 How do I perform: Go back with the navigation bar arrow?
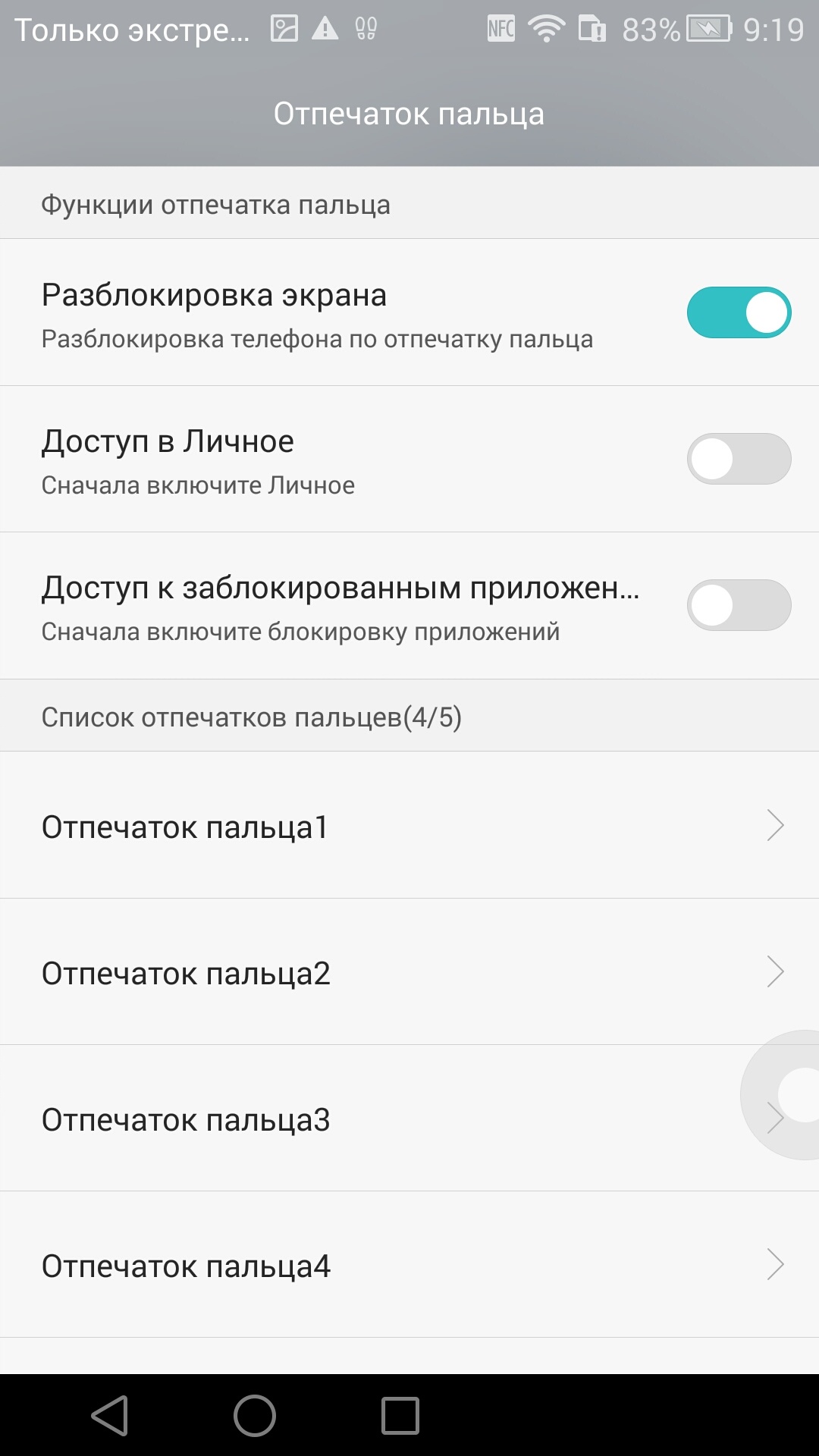[x=111, y=1415]
